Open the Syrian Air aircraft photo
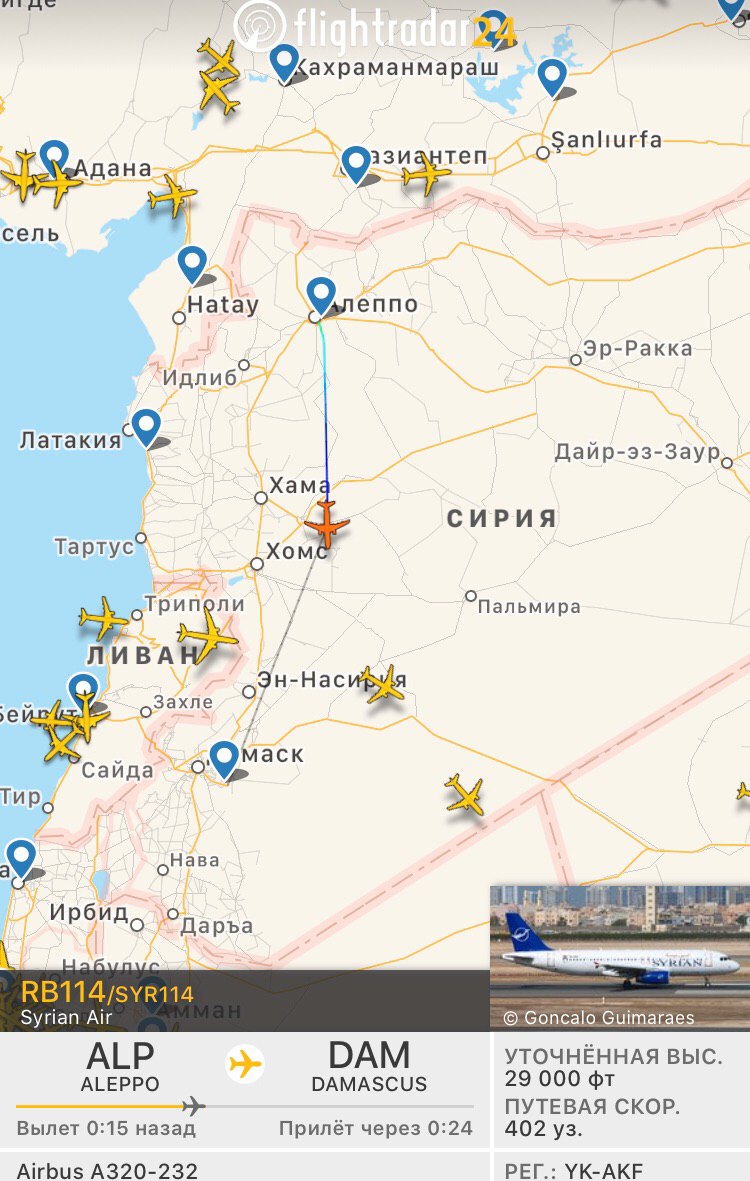 click(x=619, y=956)
